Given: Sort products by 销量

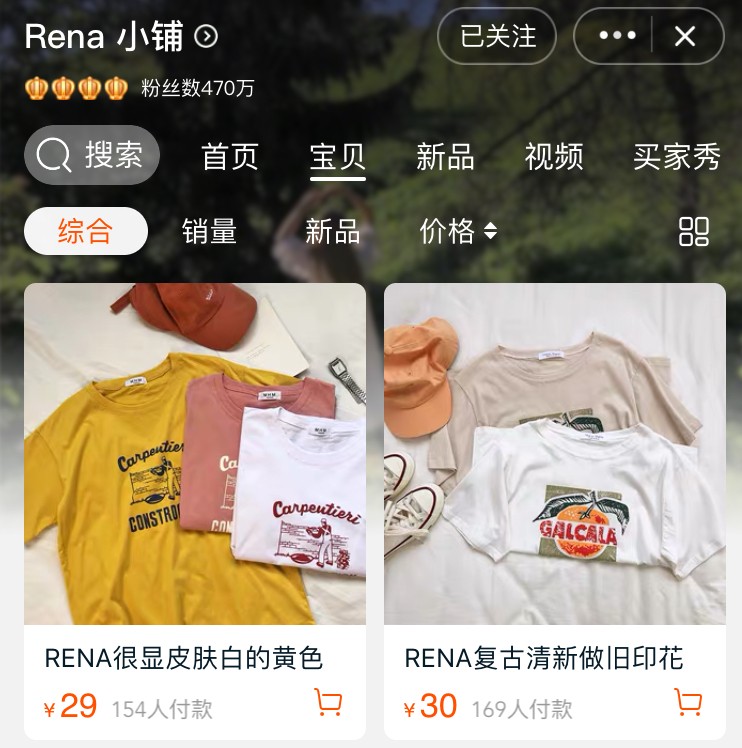Looking at the screenshot, I should tap(210, 231).
